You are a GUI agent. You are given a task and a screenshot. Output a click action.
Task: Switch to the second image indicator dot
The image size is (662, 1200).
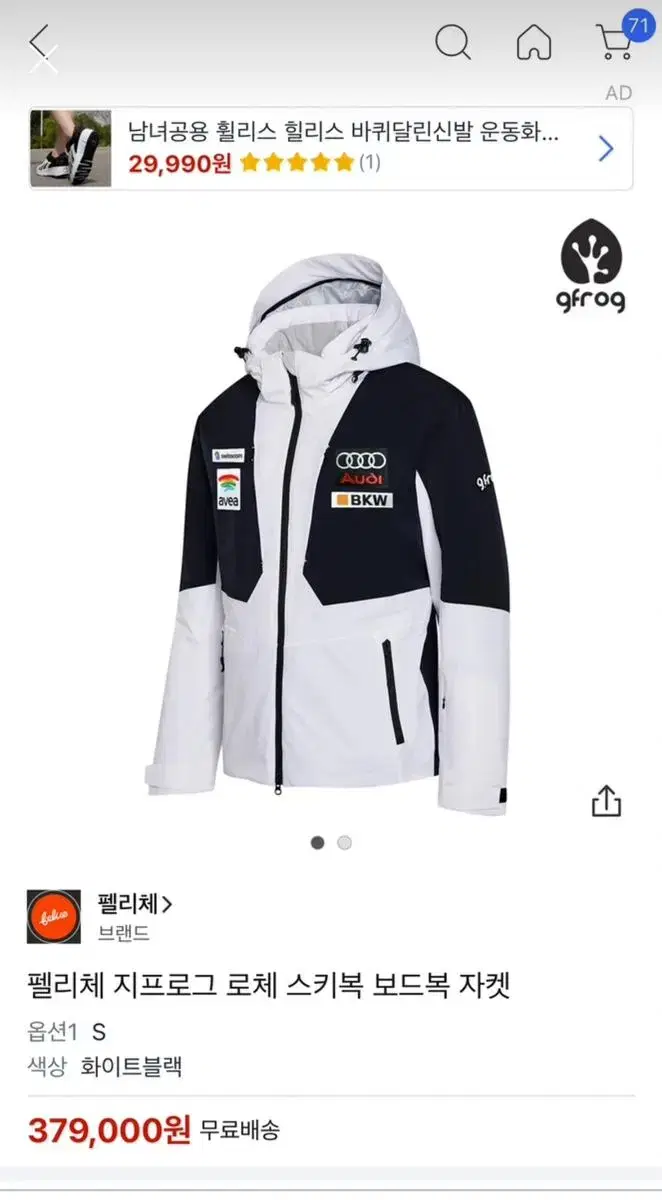[345, 843]
